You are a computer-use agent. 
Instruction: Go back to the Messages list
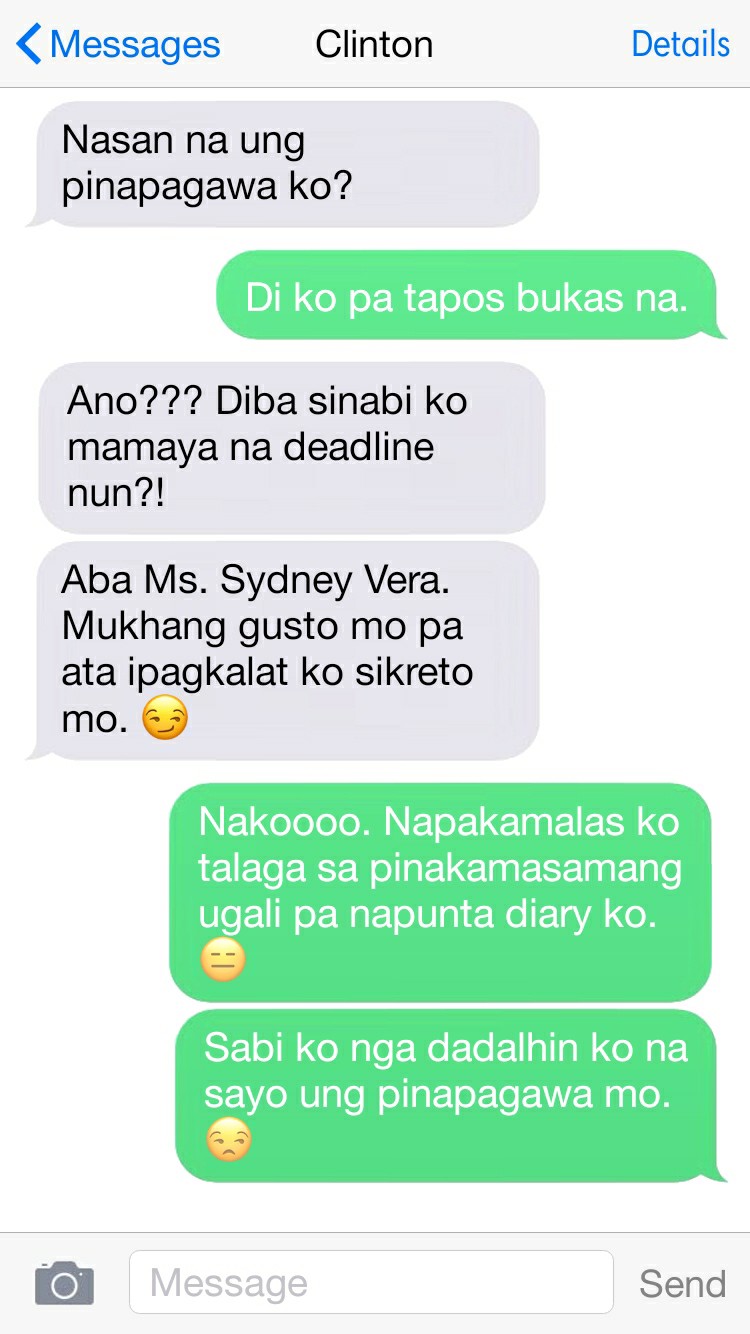click(118, 44)
